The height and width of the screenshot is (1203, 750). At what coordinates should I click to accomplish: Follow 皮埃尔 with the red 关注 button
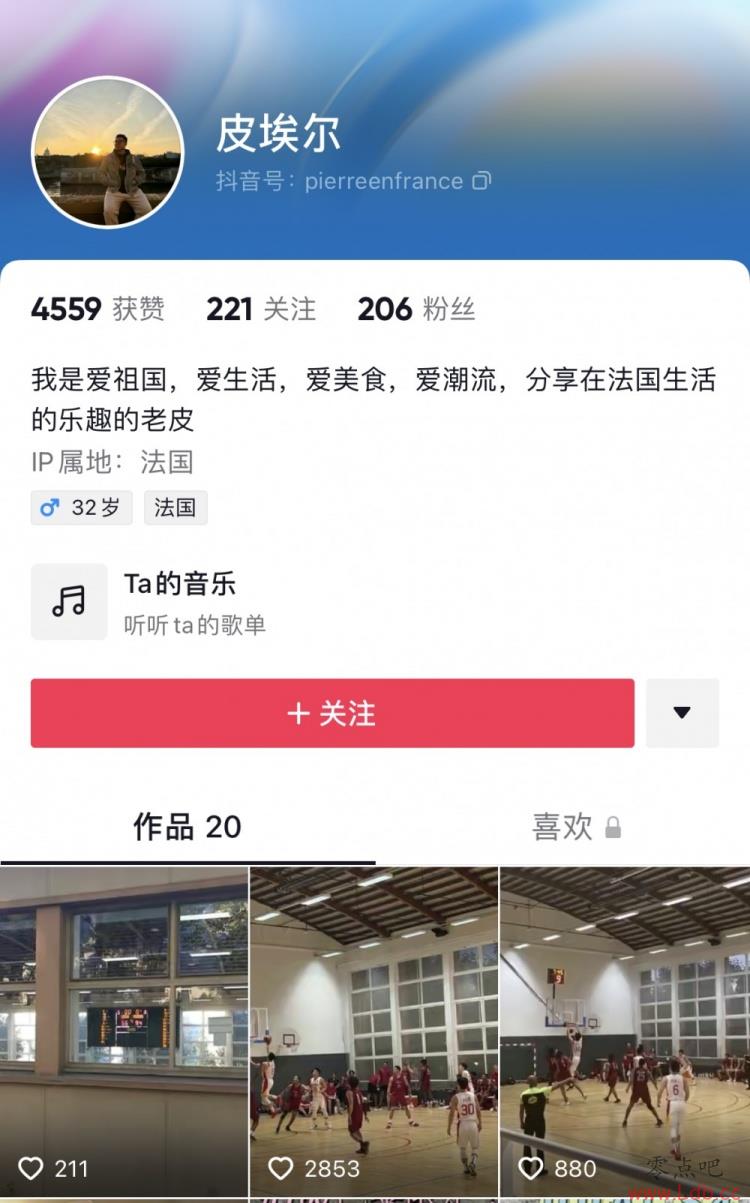[x=332, y=713]
